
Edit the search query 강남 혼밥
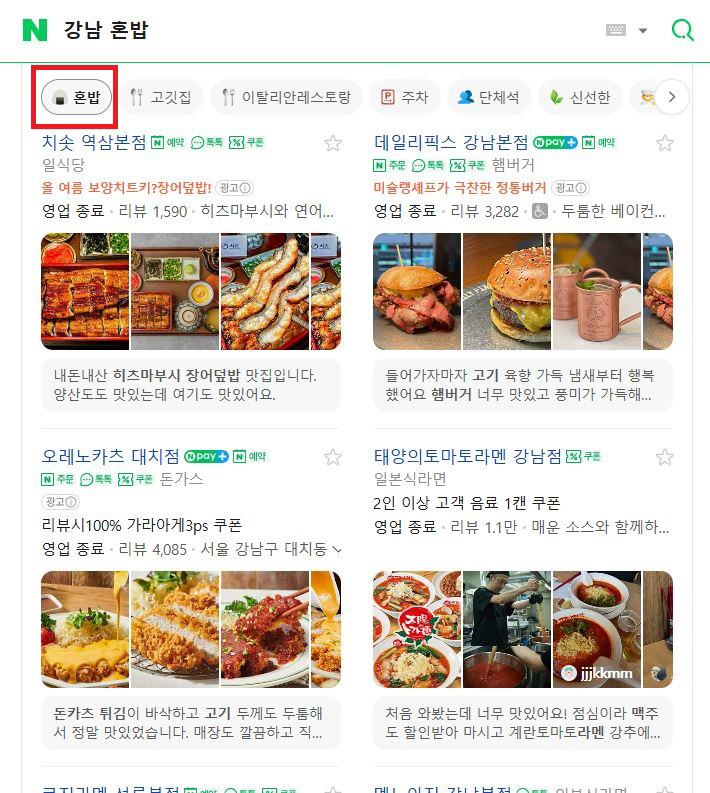pos(300,30)
